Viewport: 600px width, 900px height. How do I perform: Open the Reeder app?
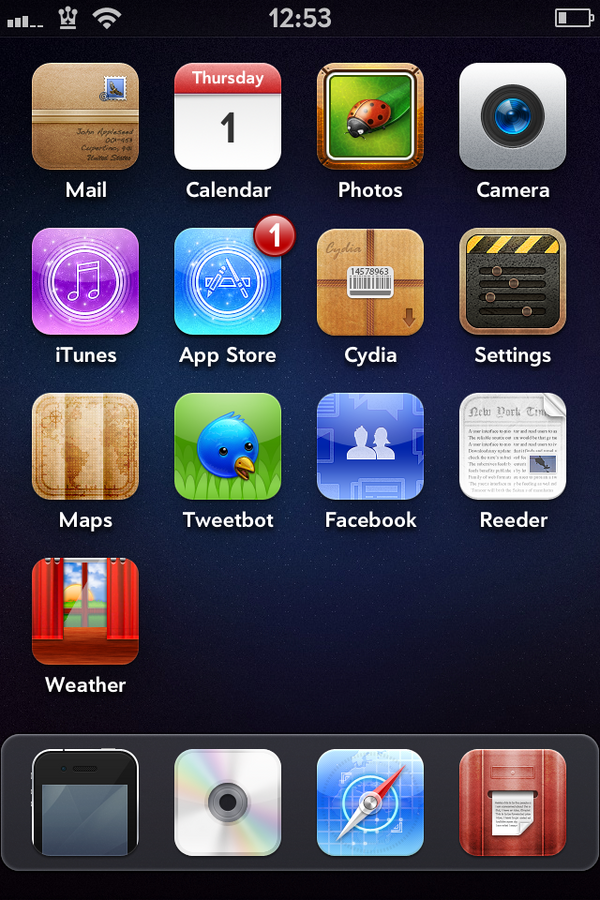[x=513, y=446]
